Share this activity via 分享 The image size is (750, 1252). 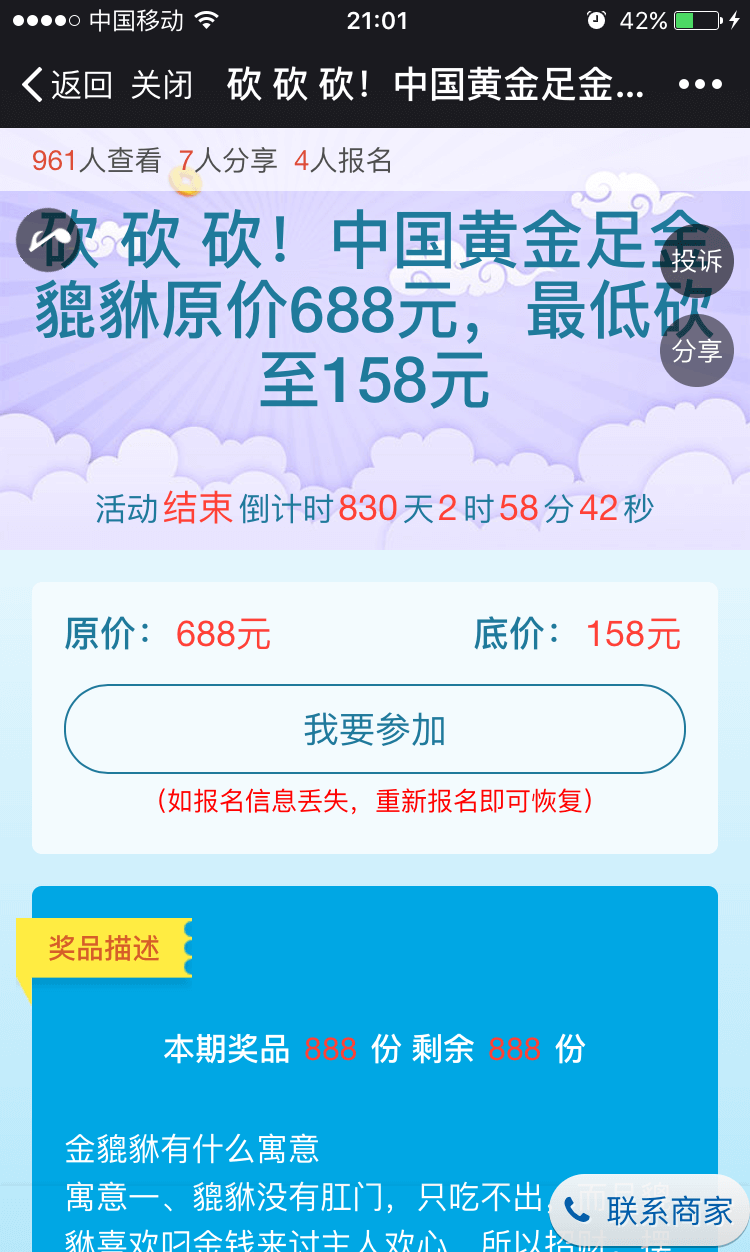point(697,350)
